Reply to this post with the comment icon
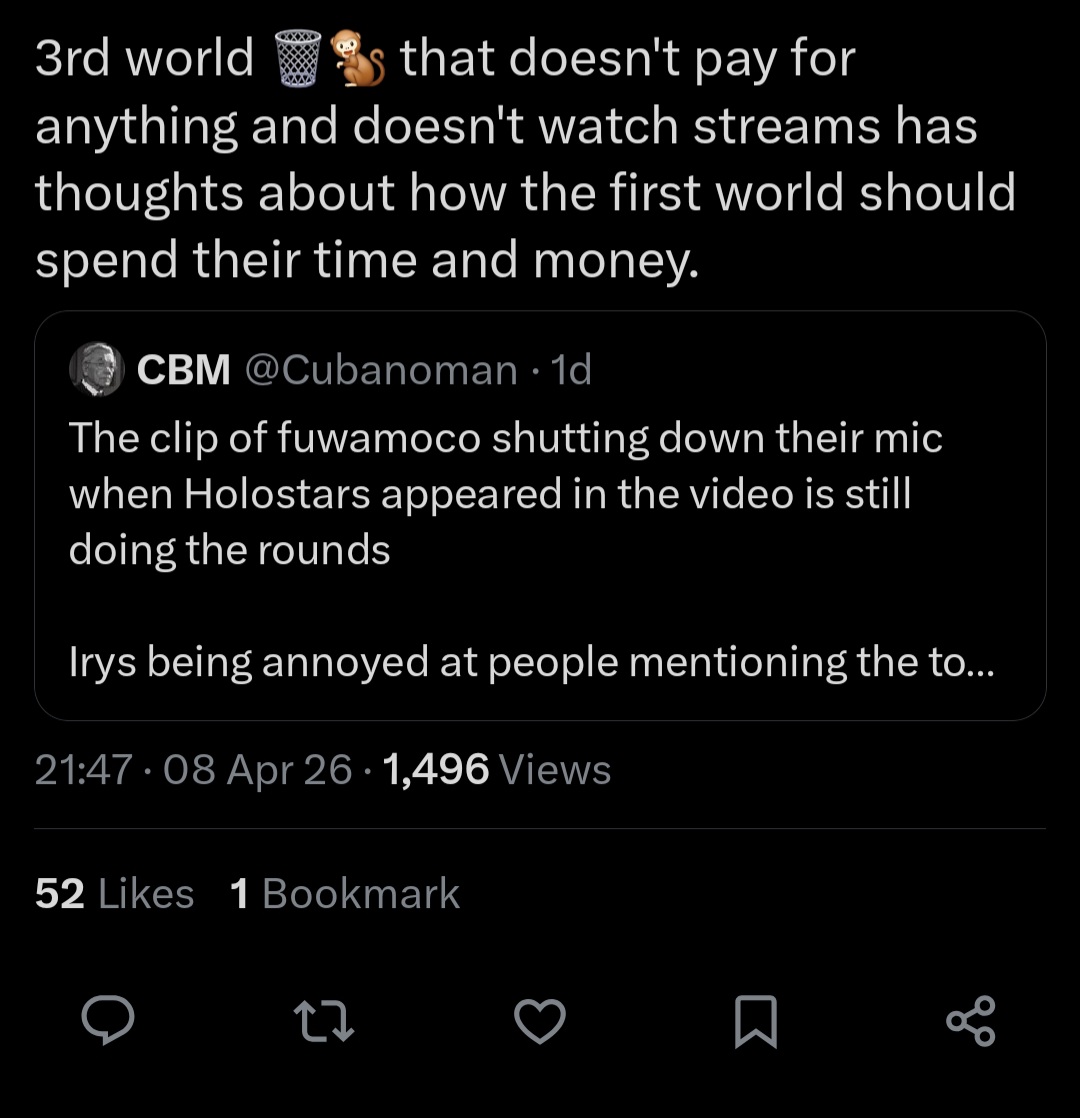This screenshot has height=1118, width=1080. point(108,1020)
